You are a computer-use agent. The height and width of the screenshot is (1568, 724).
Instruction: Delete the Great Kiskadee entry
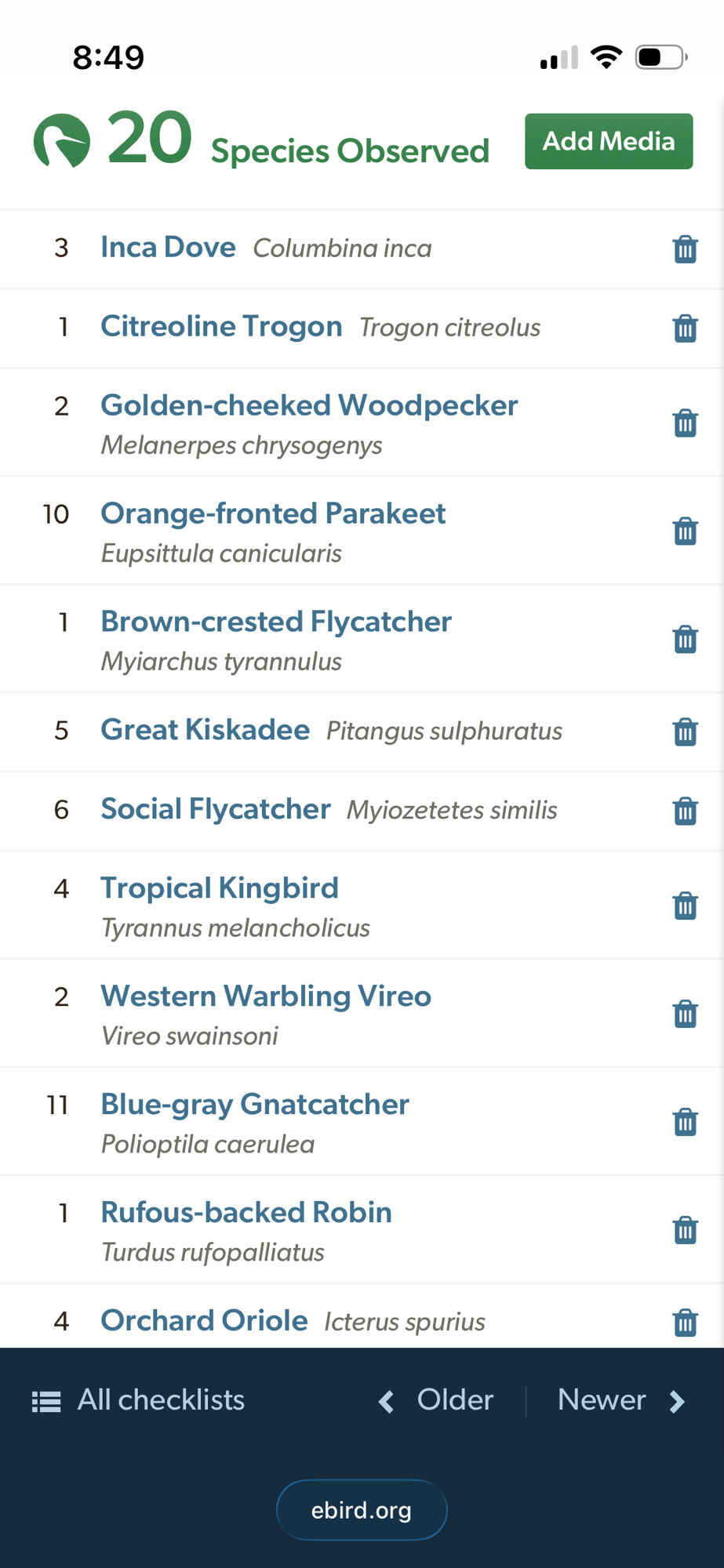click(x=685, y=731)
